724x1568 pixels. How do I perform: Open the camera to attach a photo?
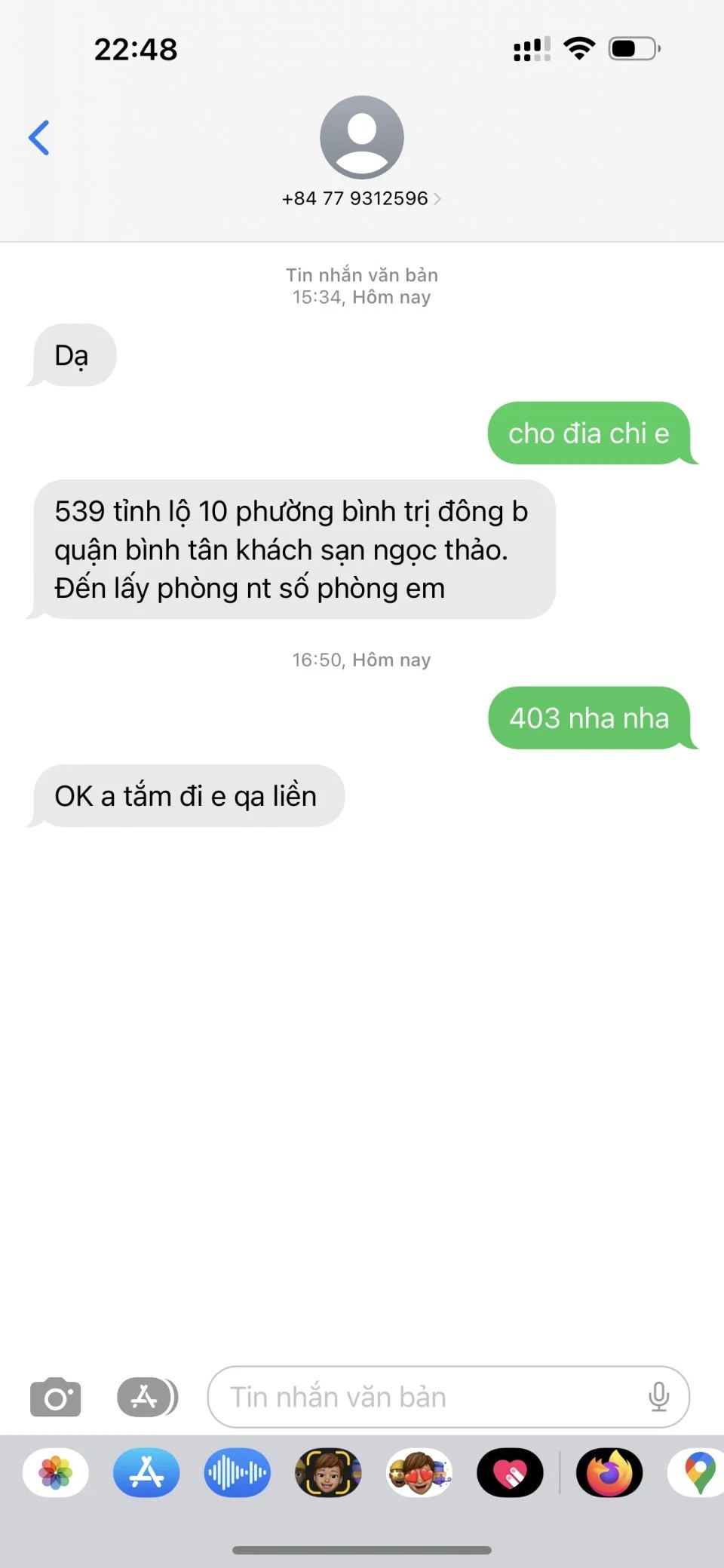55,1397
